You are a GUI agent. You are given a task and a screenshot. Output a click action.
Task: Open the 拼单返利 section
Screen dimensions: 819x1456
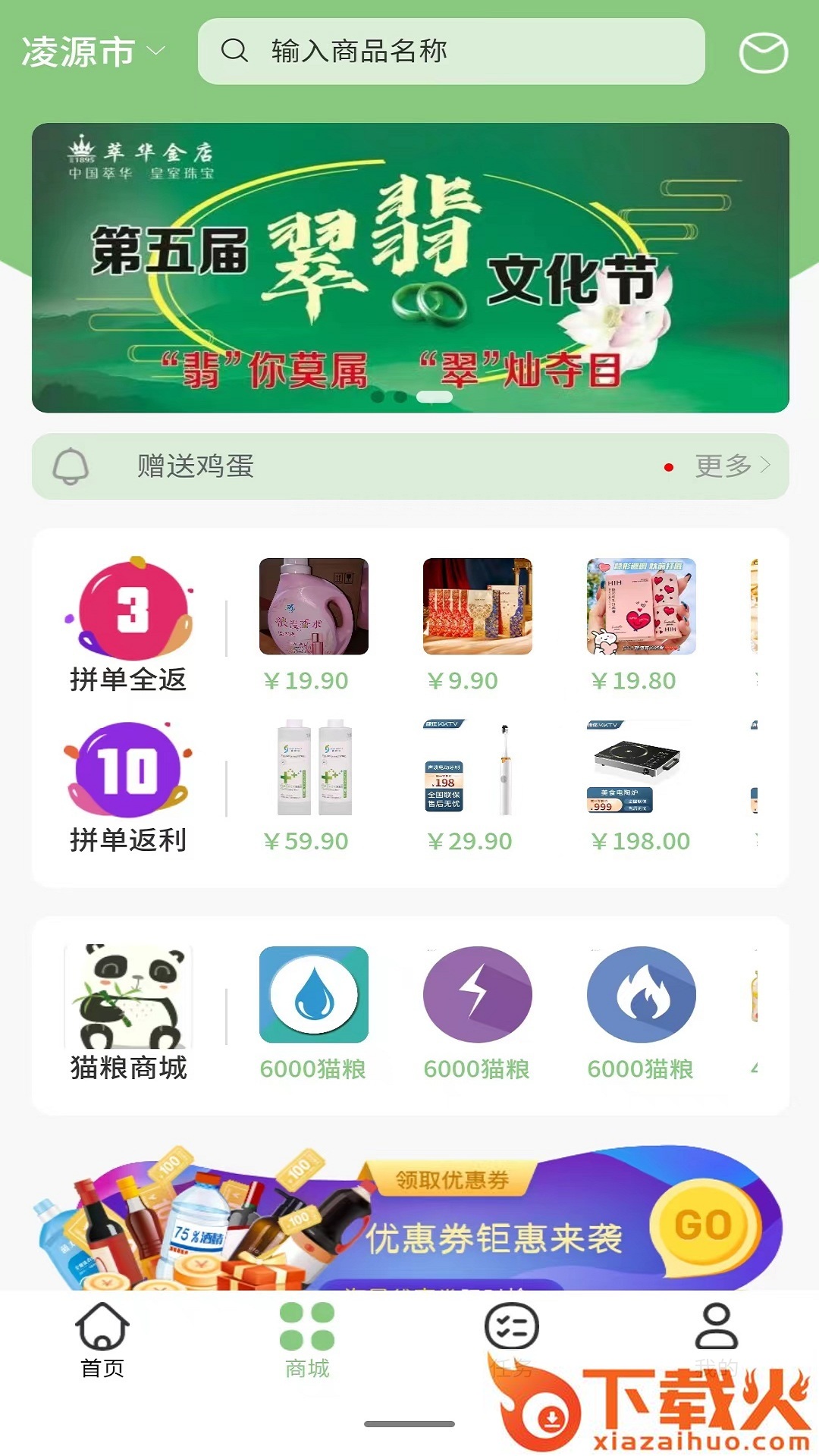[129, 786]
